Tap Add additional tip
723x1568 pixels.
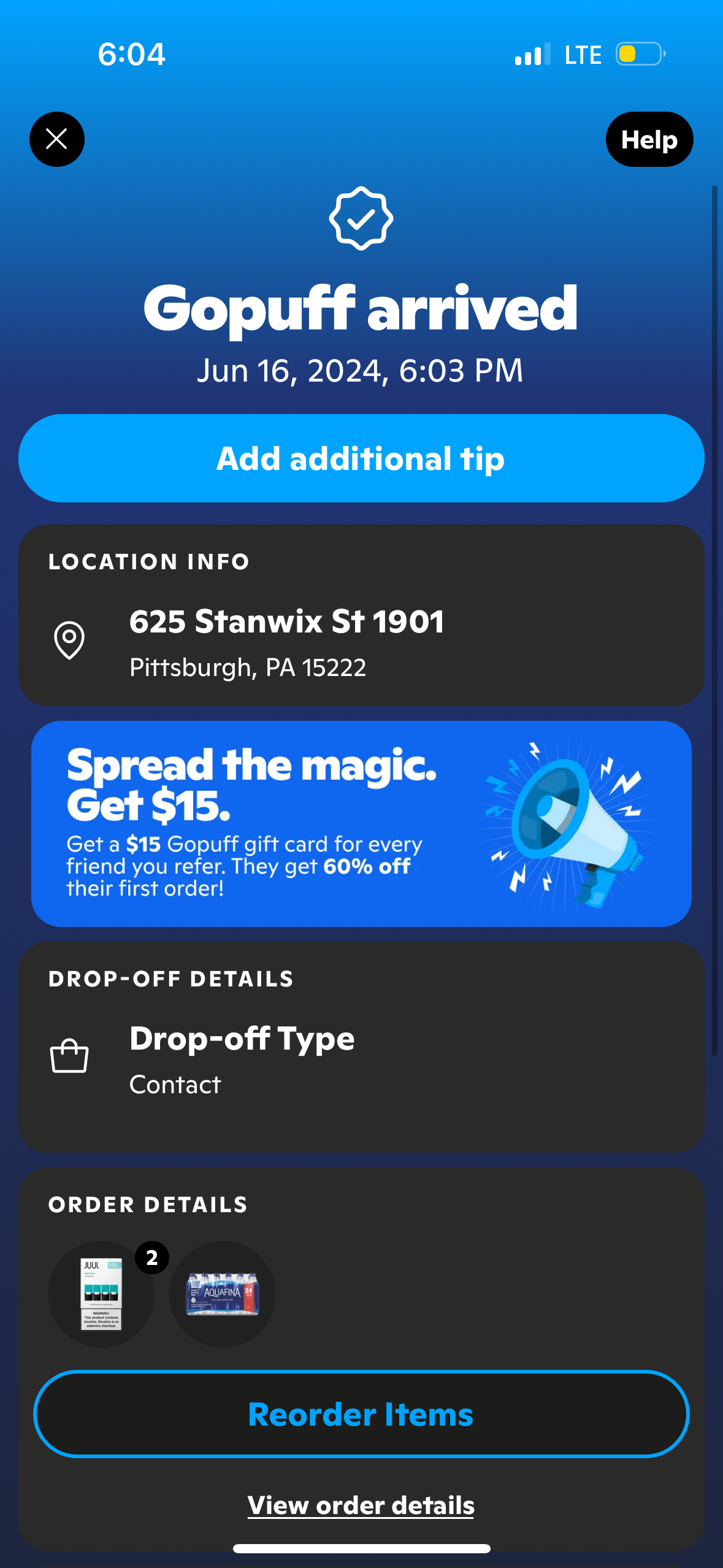[361, 458]
